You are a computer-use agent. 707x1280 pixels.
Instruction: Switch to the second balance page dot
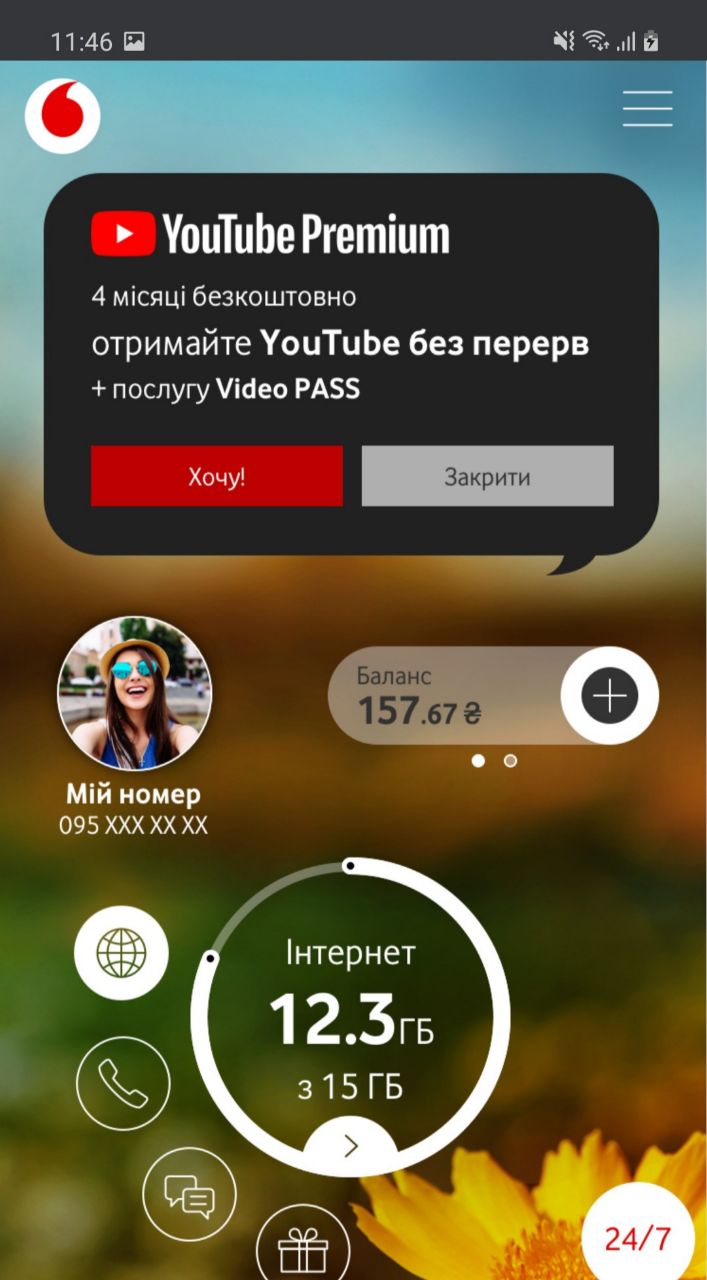point(510,761)
